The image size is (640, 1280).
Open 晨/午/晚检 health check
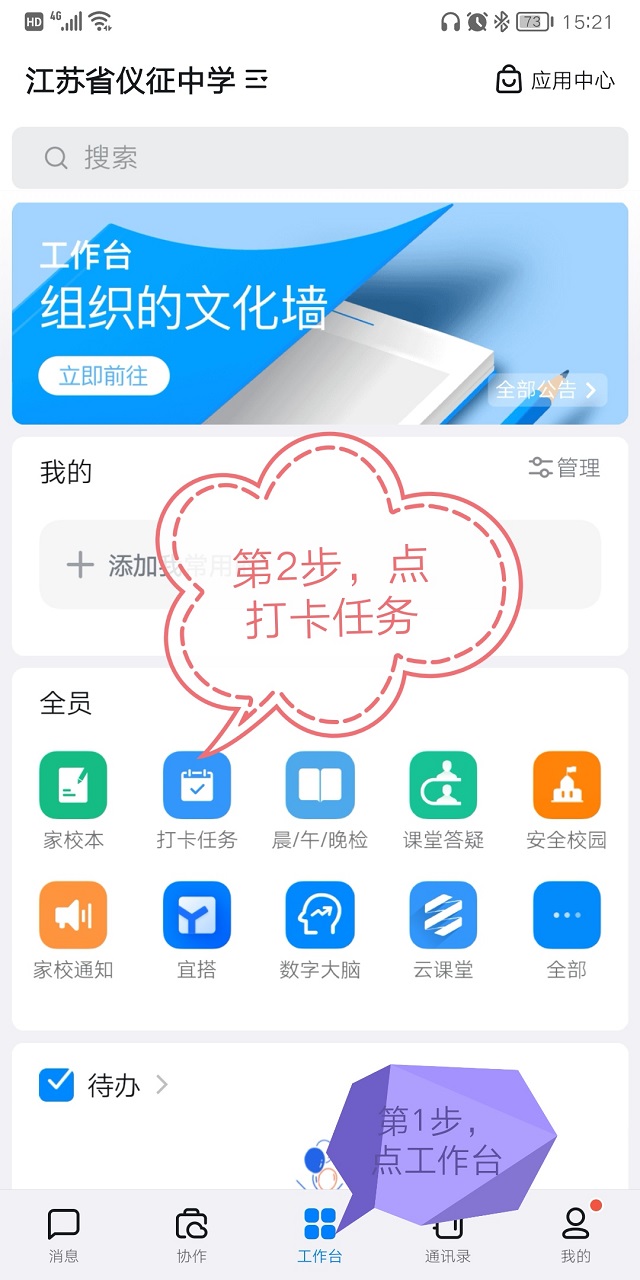tap(320, 786)
